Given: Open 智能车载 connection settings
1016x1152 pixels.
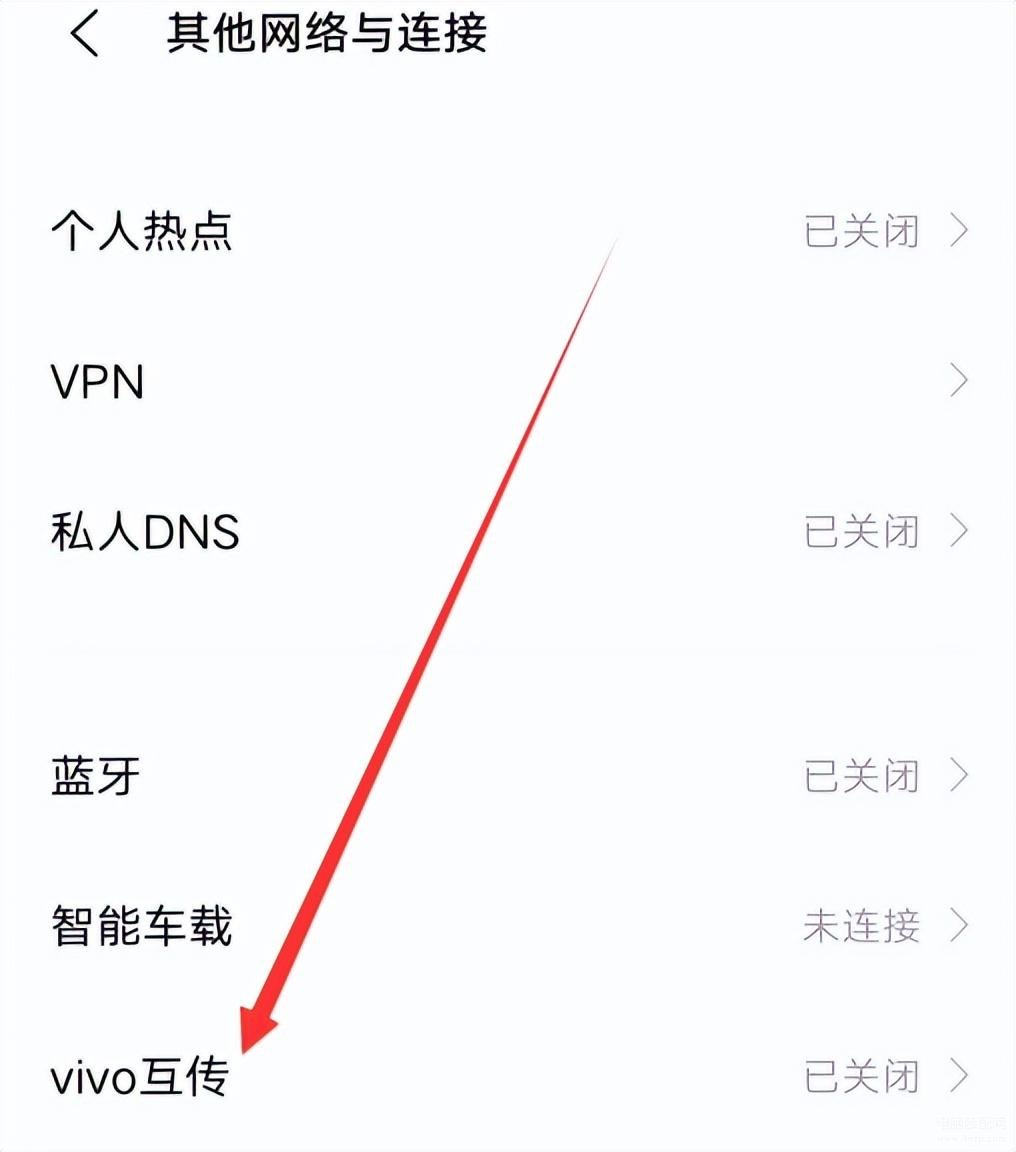Looking at the screenshot, I should pyautogui.click(x=141, y=926).
